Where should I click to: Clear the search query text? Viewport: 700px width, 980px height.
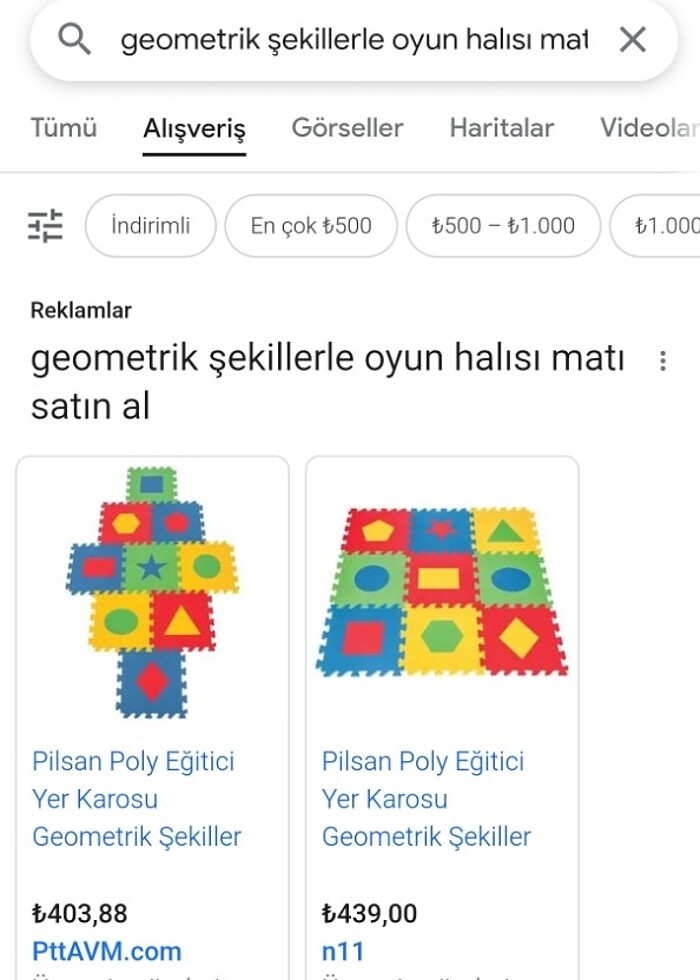point(632,40)
